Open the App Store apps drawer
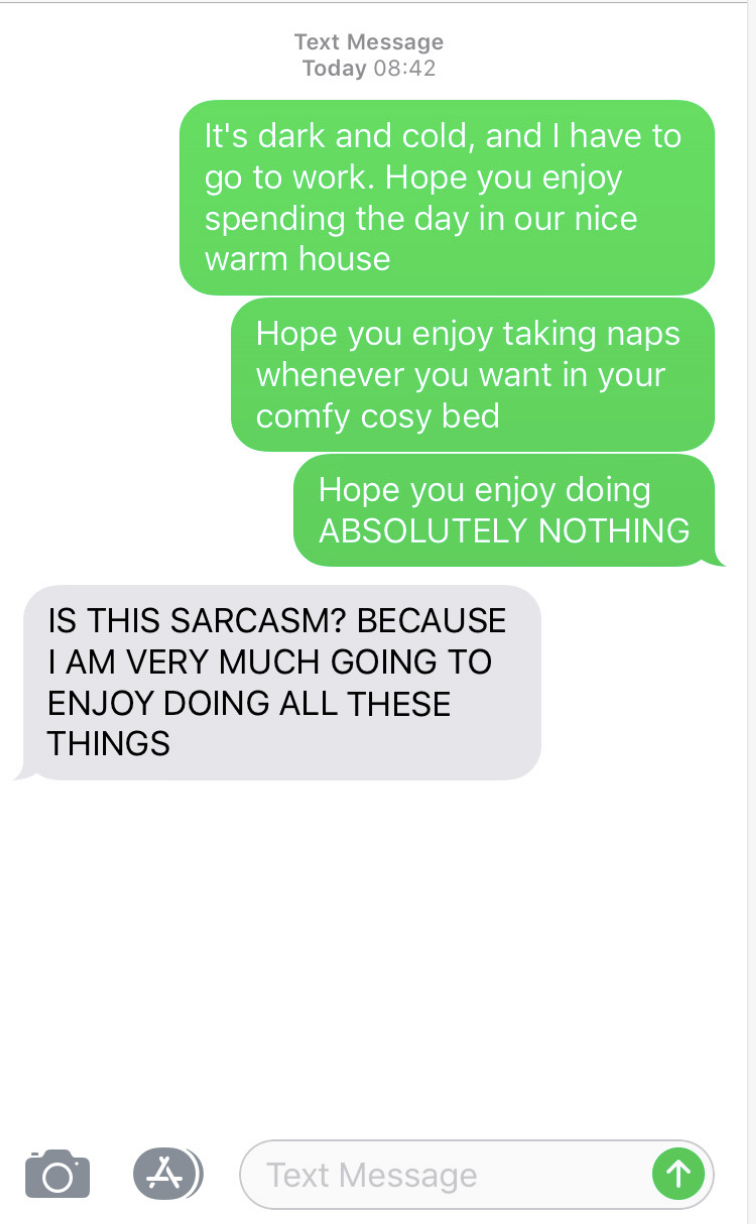 (x=165, y=1174)
